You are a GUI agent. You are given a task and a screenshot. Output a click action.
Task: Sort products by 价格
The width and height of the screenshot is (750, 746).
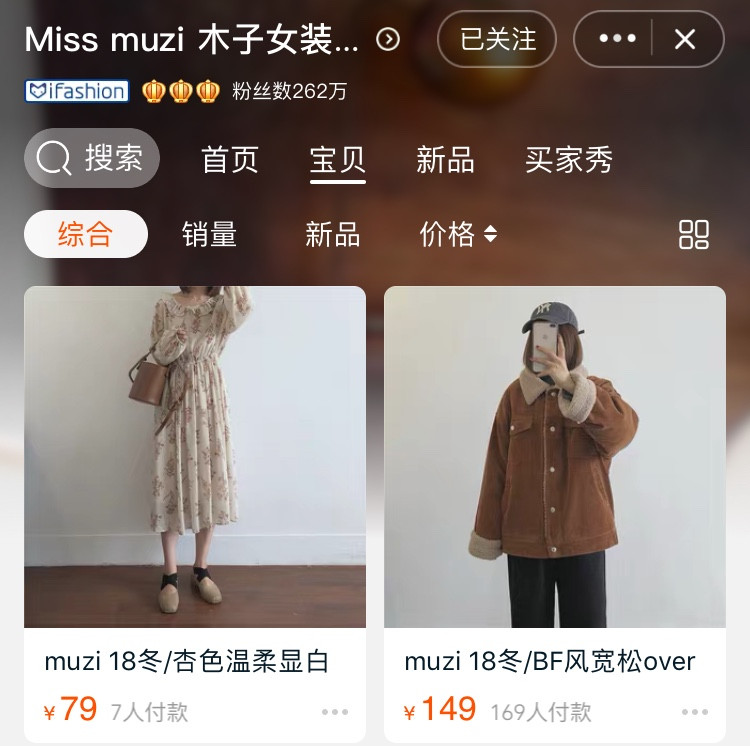pos(458,234)
